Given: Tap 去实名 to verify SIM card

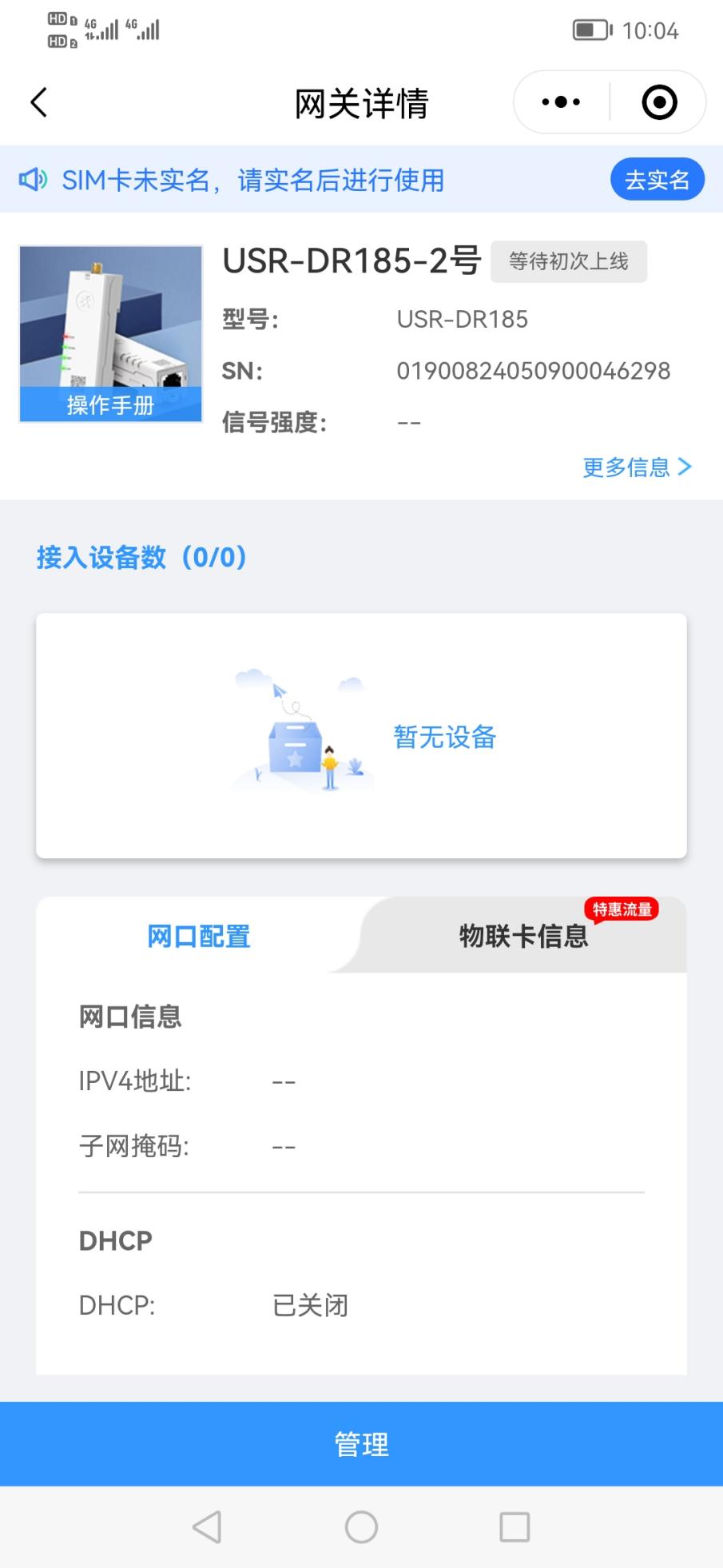Looking at the screenshot, I should [657, 180].
